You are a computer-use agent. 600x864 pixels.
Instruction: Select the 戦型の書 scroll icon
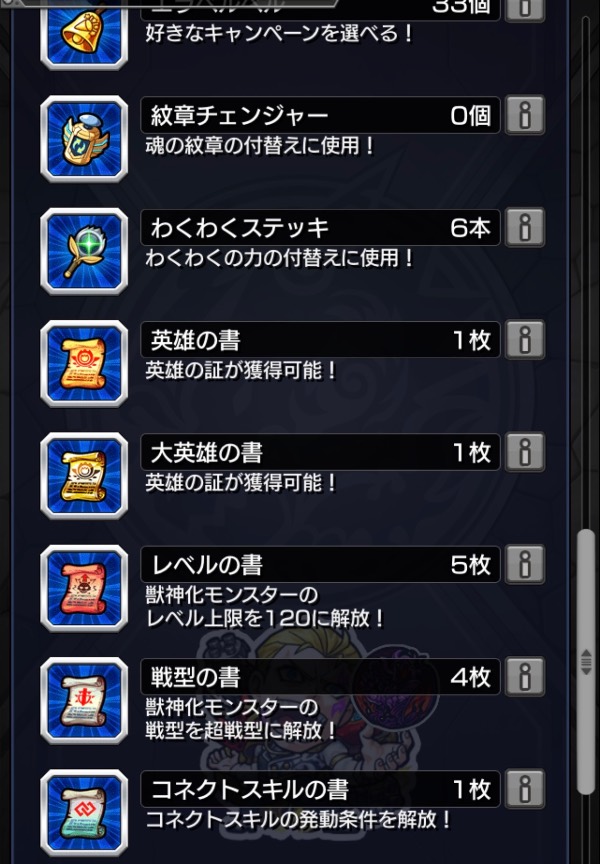pos(84,698)
